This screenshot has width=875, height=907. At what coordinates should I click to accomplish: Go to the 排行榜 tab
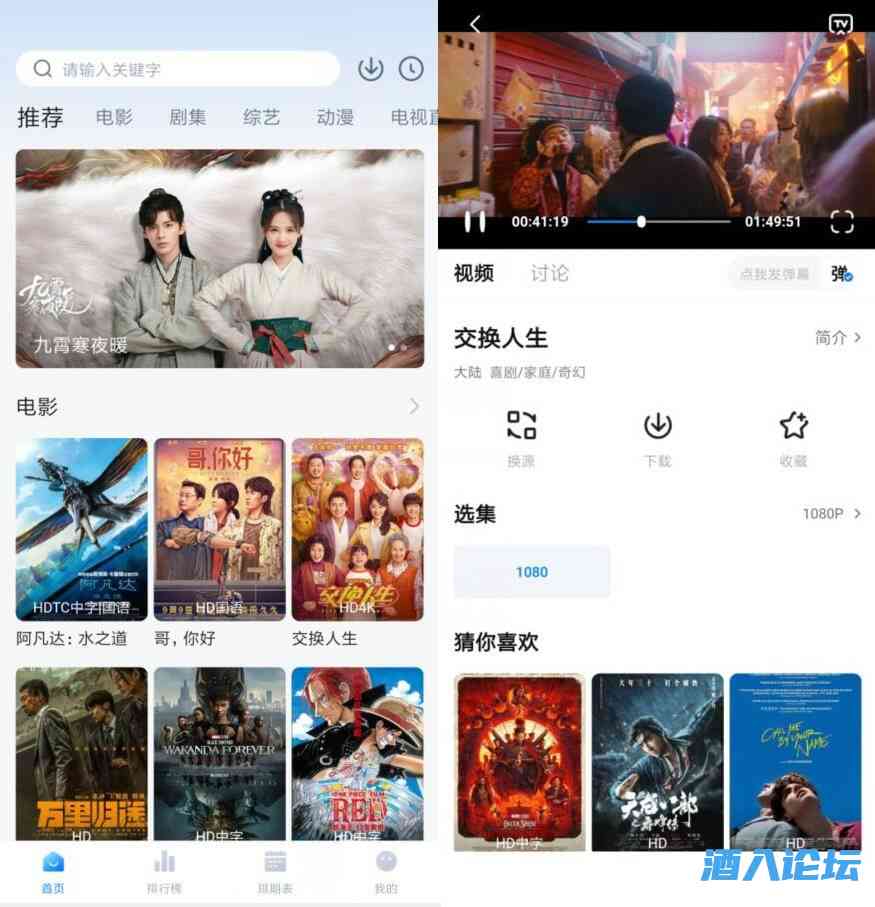click(x=164, y=869)
